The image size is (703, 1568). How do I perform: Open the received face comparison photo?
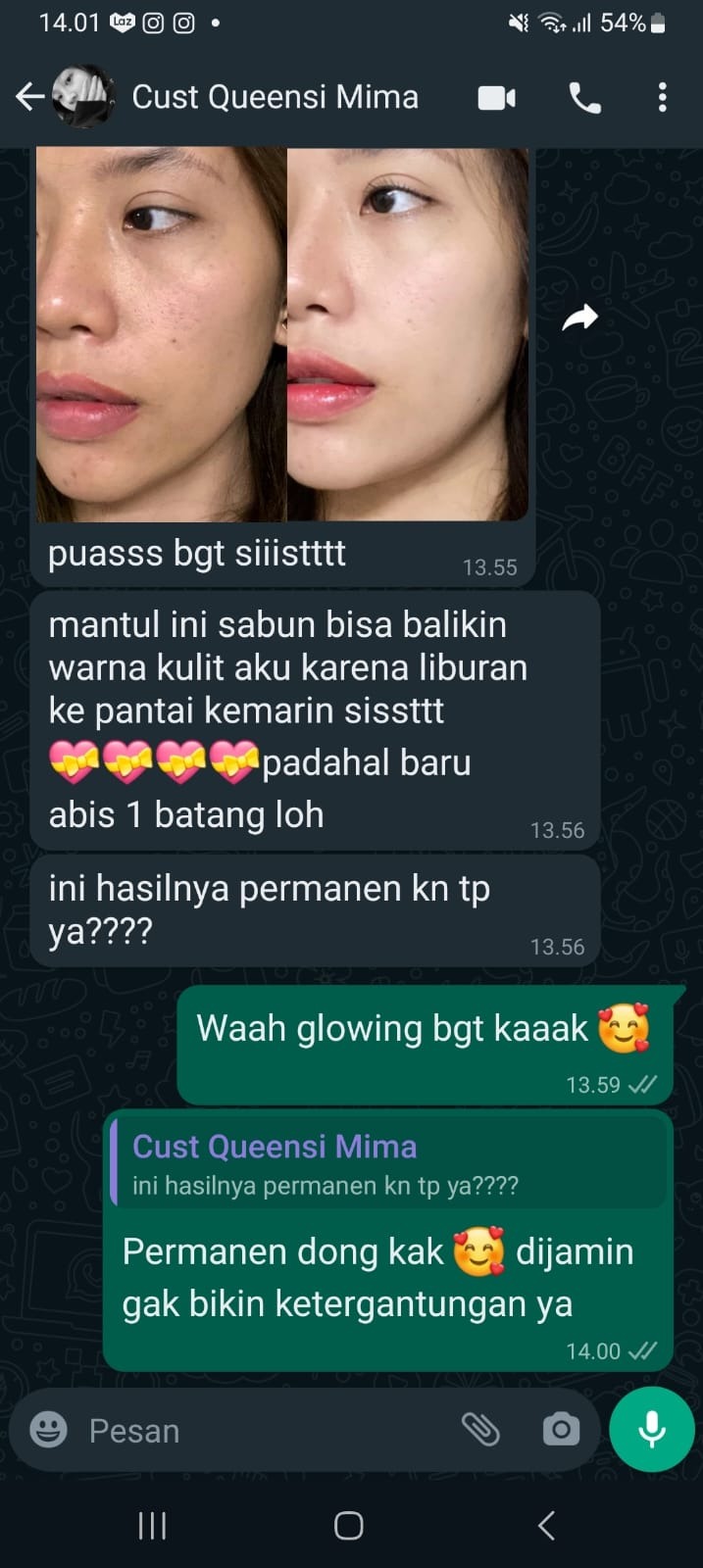282,333
